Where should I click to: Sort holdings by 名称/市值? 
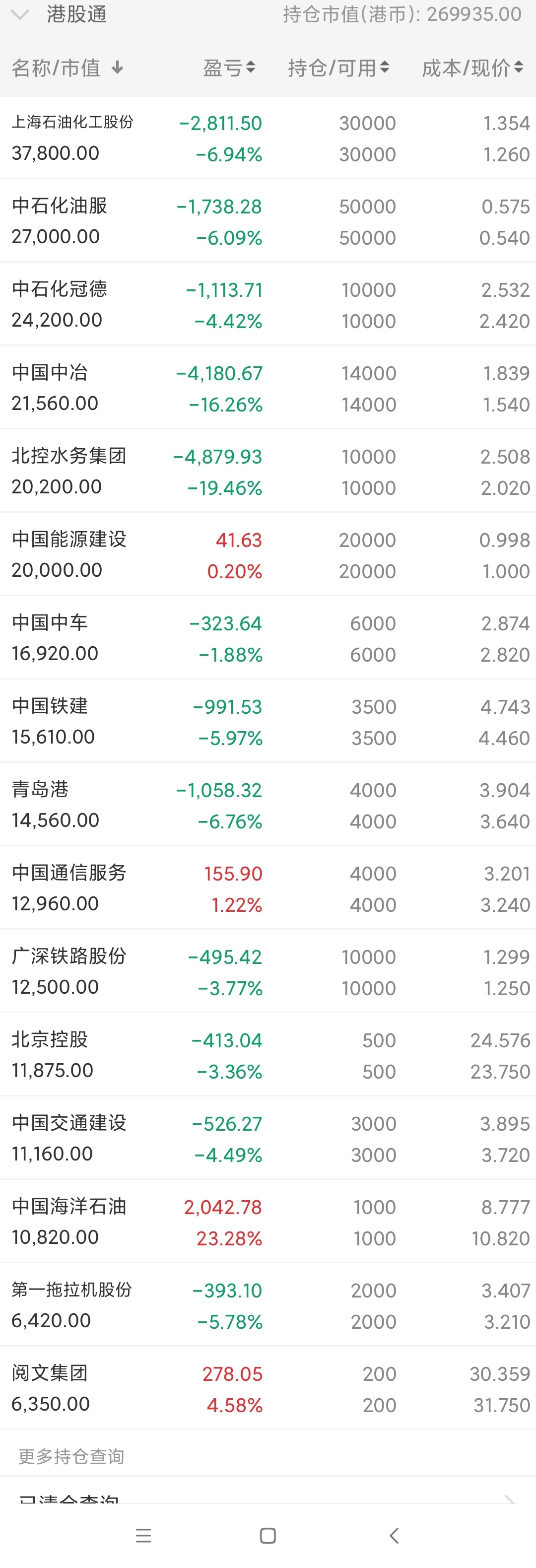67,68
